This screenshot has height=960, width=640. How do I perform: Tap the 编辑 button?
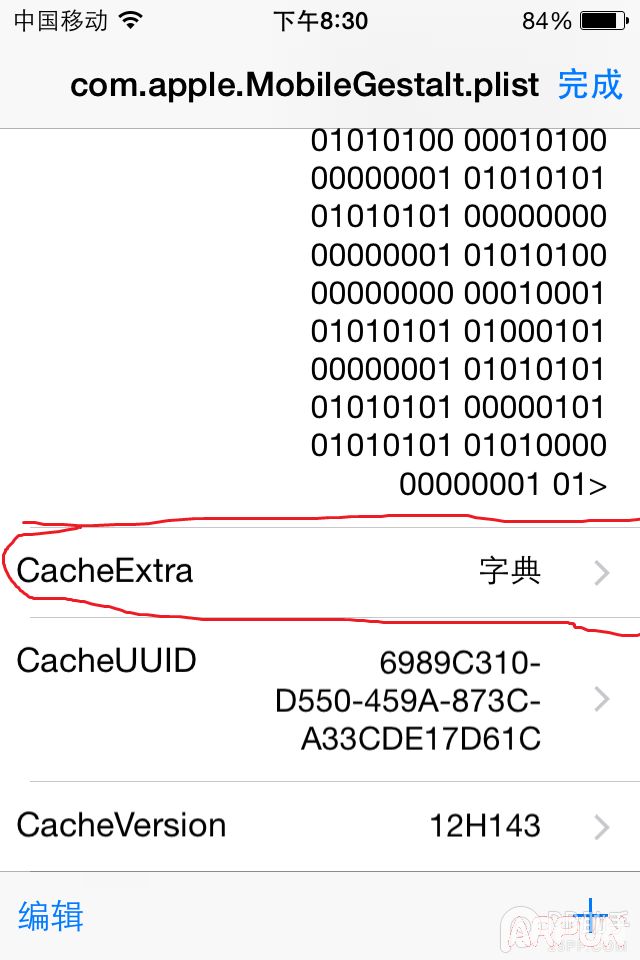51,916
